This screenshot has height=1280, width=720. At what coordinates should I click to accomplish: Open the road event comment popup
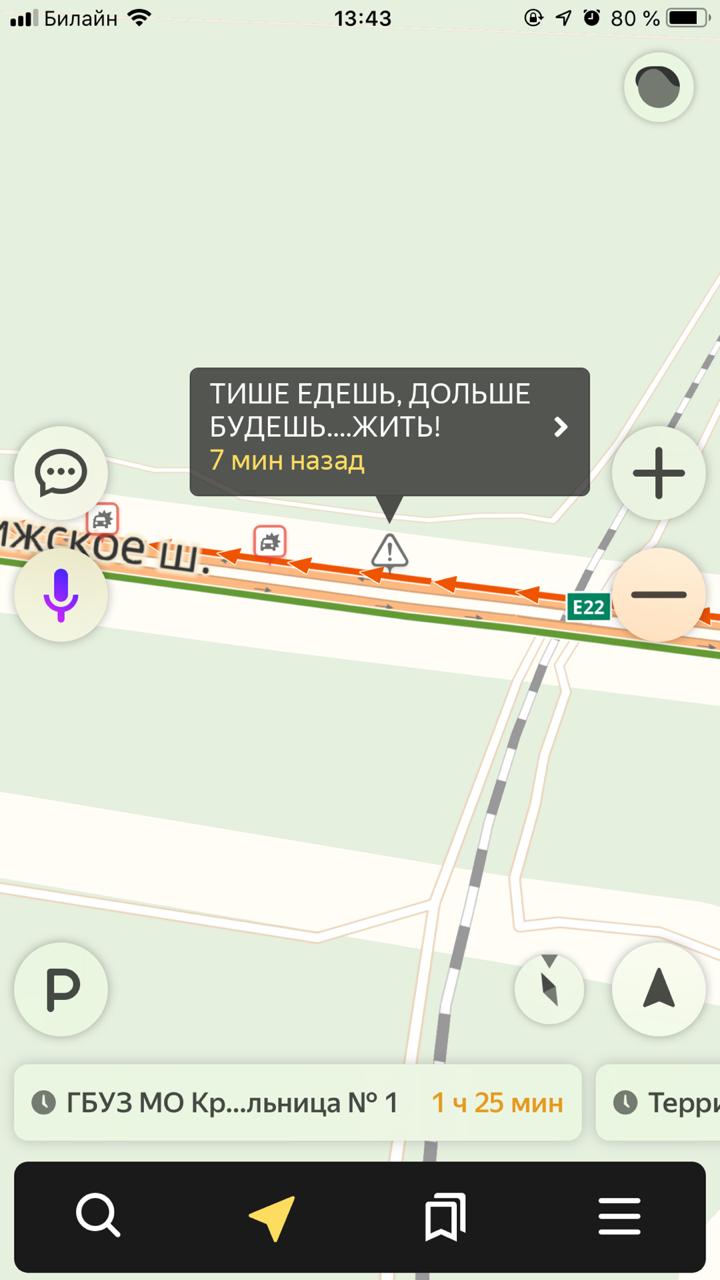389,431
